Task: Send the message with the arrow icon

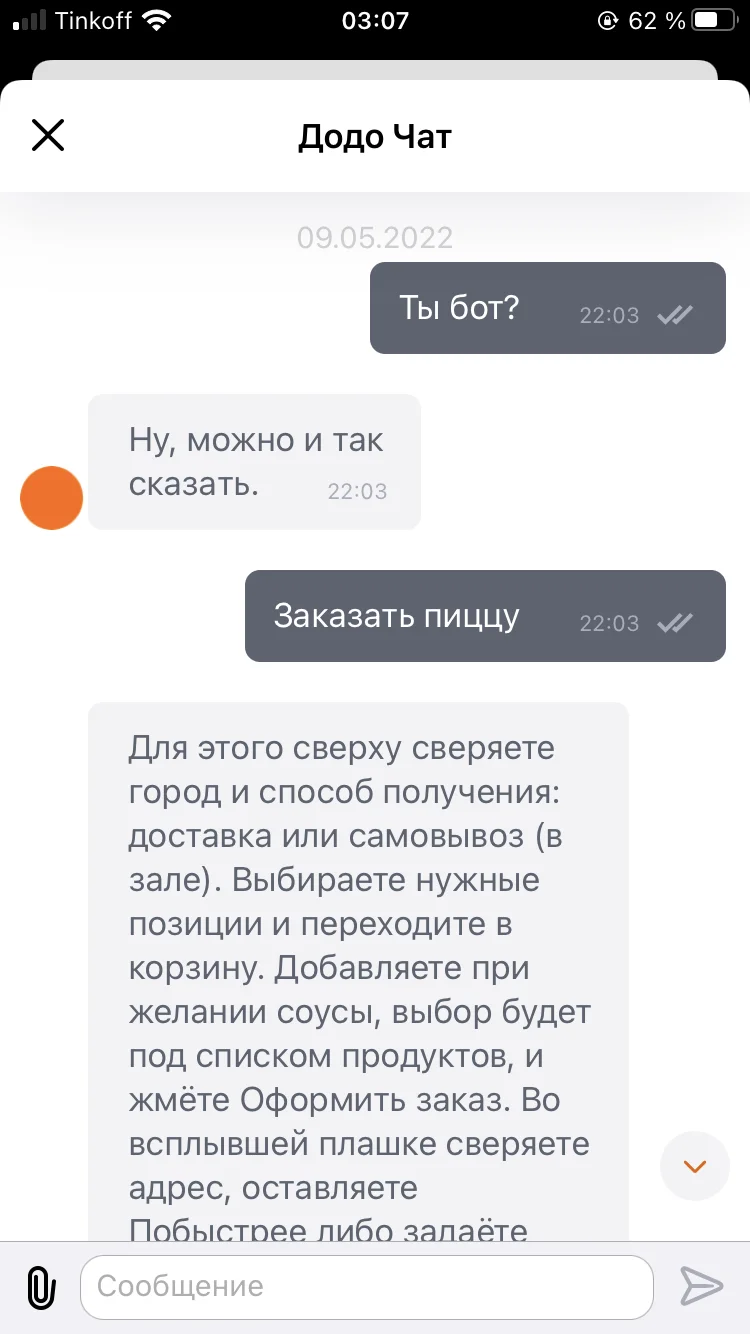Action: click(701, 1286)
